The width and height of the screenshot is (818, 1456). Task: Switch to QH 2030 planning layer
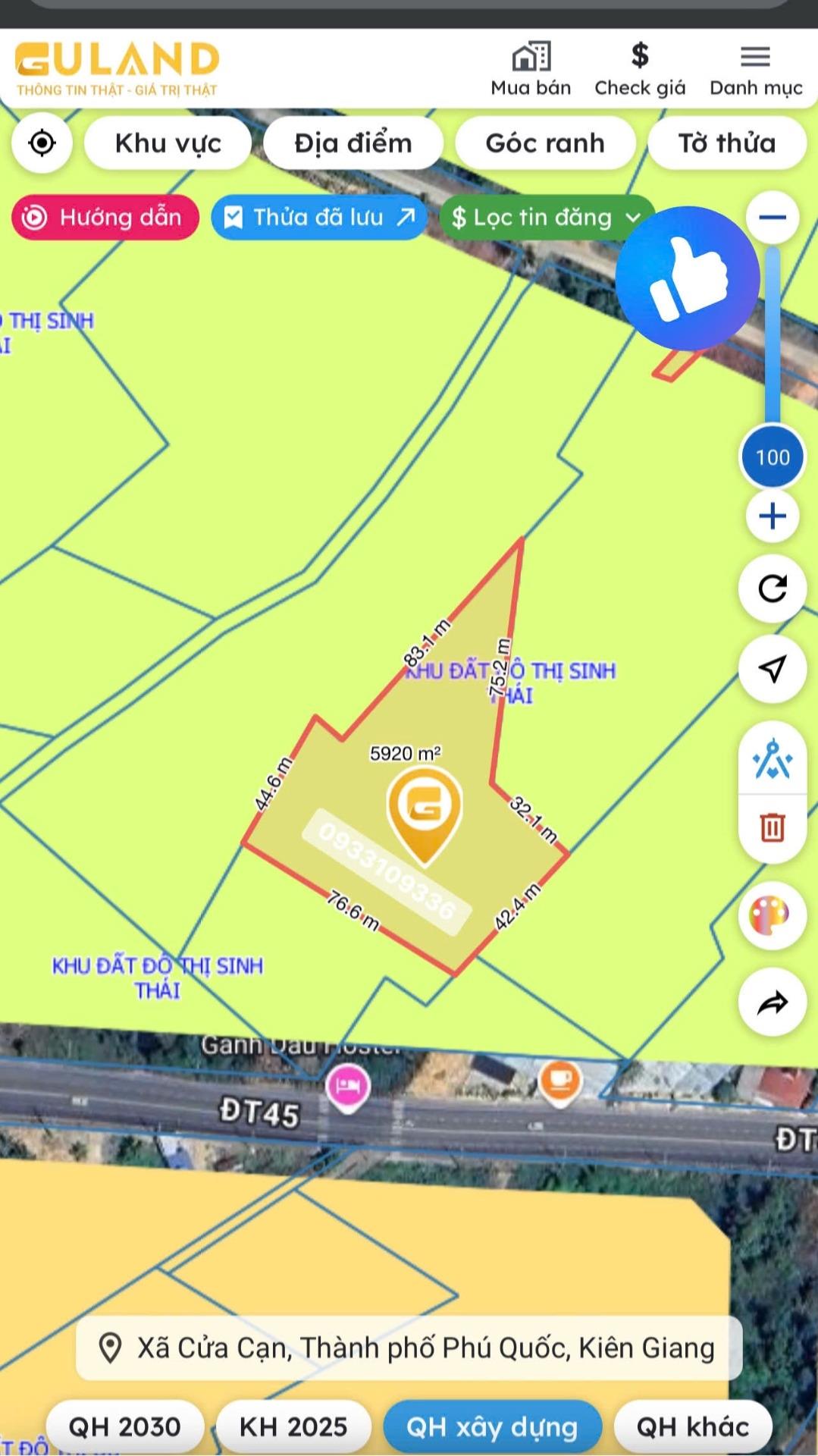click(125, 1426)
